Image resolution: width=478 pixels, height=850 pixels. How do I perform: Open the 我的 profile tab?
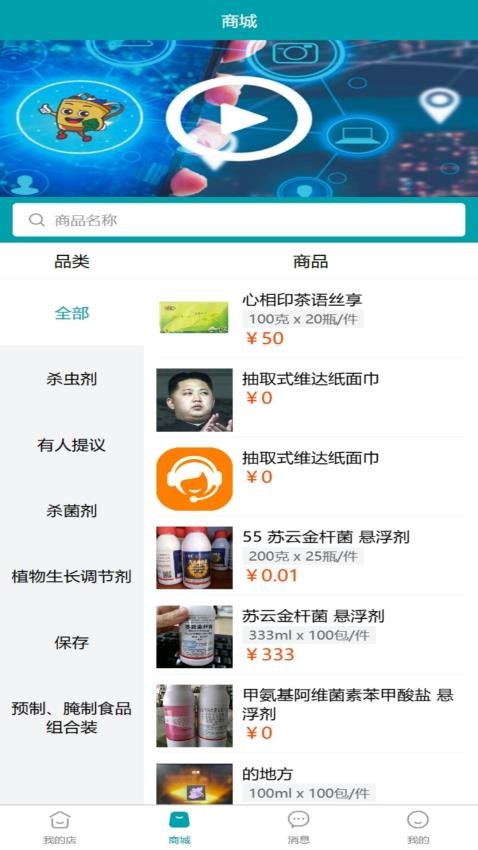tap(418, 828)
